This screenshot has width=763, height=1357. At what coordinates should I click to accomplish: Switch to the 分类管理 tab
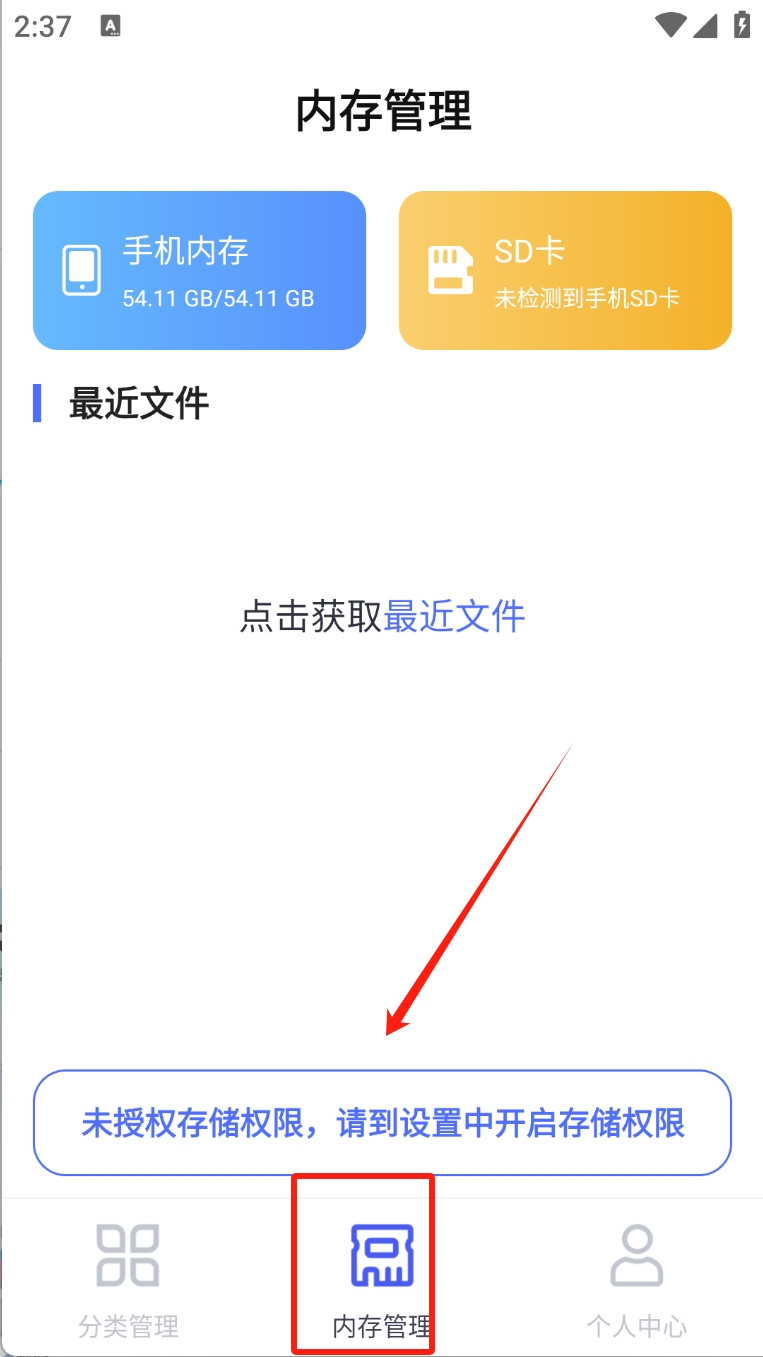128,1281
